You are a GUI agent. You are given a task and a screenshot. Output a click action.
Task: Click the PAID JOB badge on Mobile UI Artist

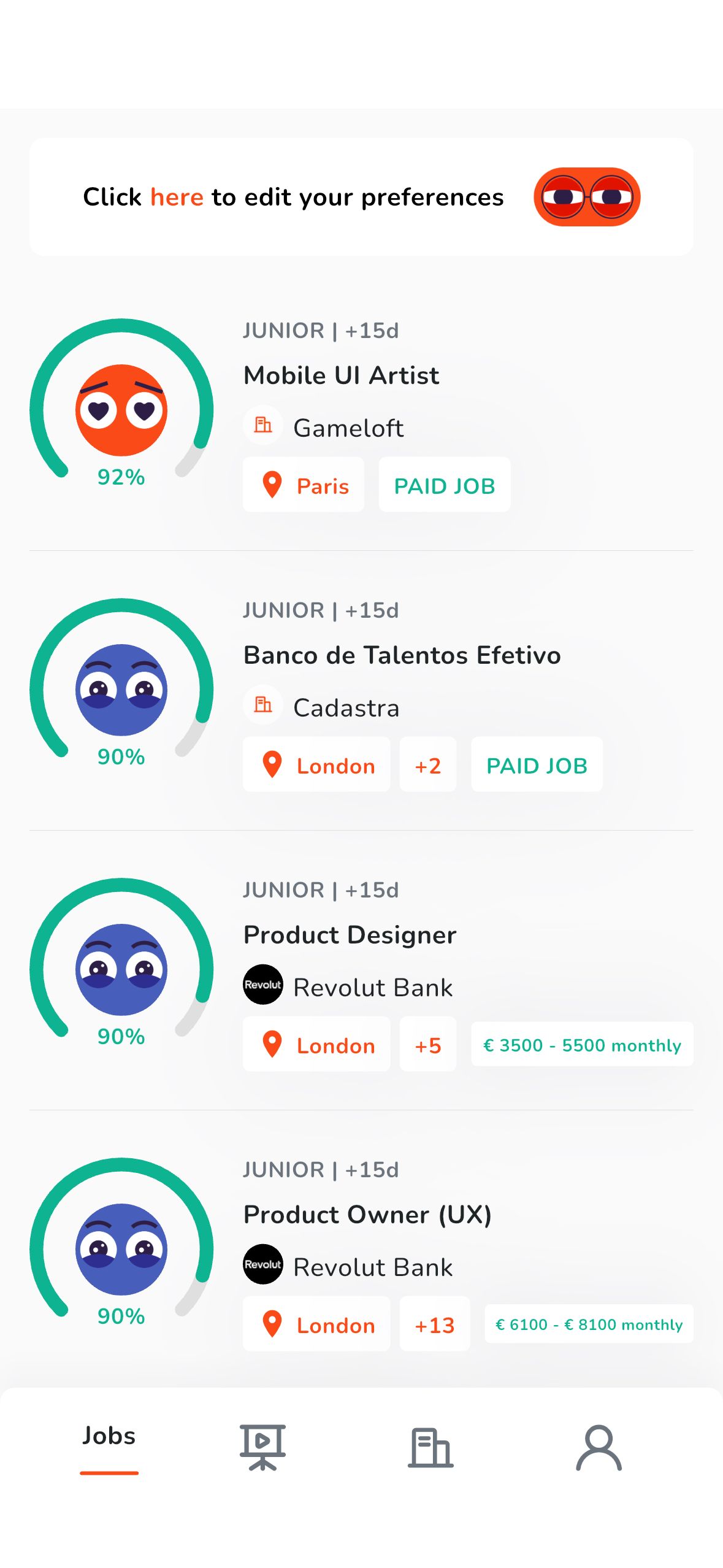(444, 484)
